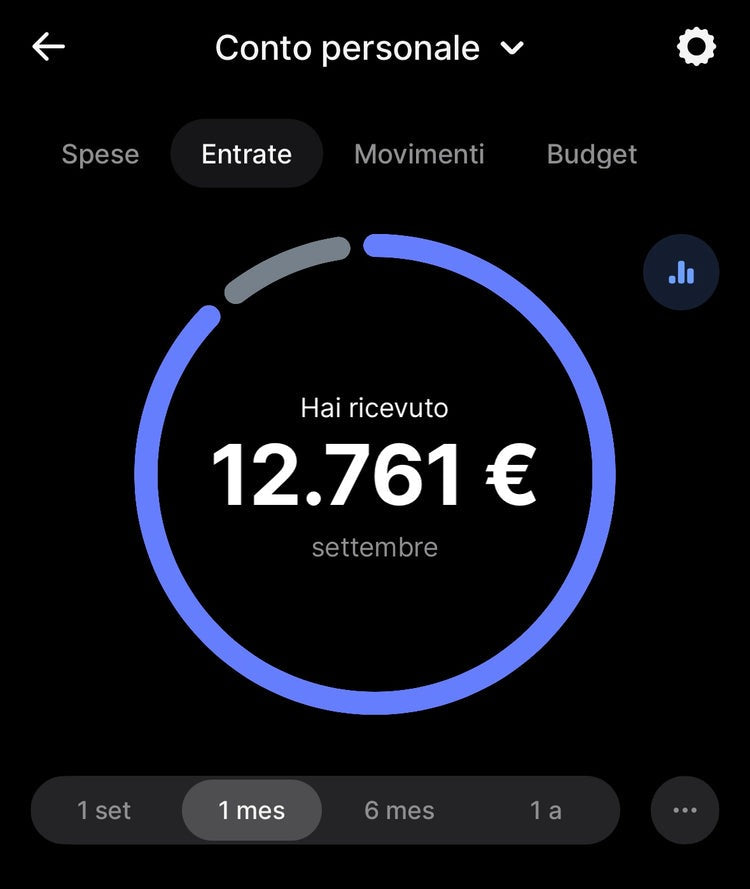Expand the Conto personale account selector
Viewport: 750px width, 889px height.
(369, 48)
